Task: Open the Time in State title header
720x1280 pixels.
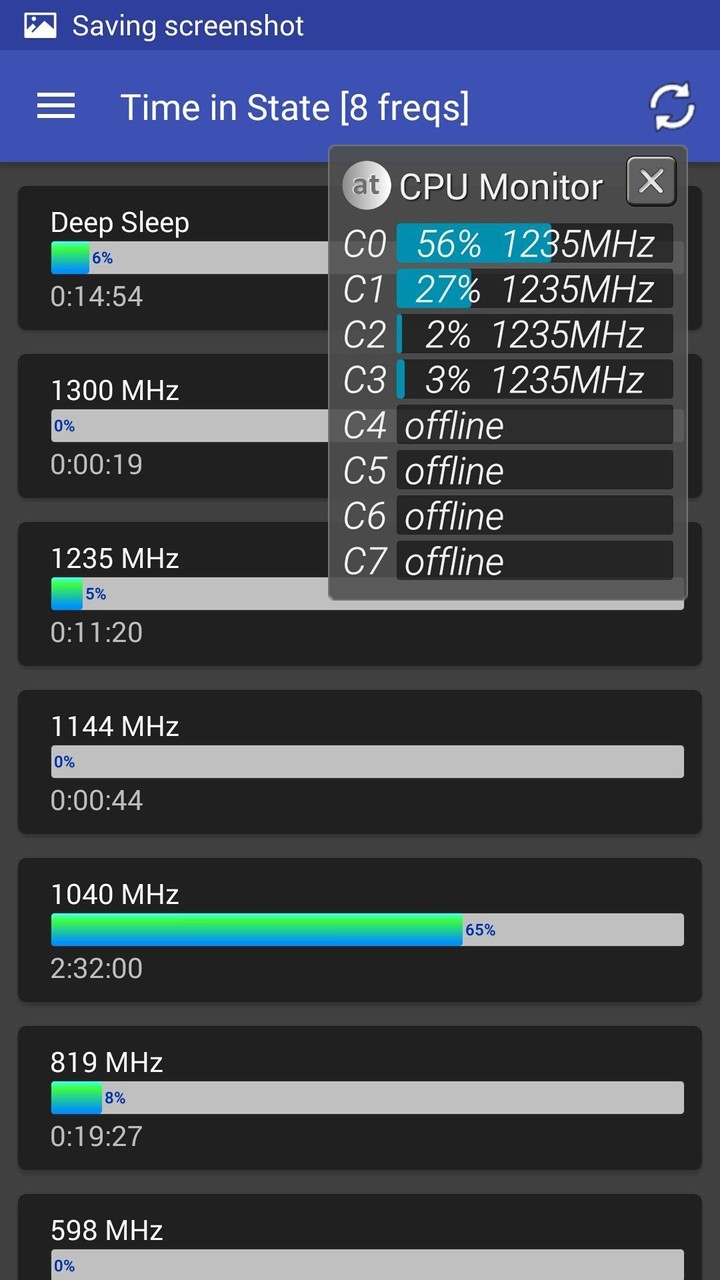Action: [x=295, y=107]
